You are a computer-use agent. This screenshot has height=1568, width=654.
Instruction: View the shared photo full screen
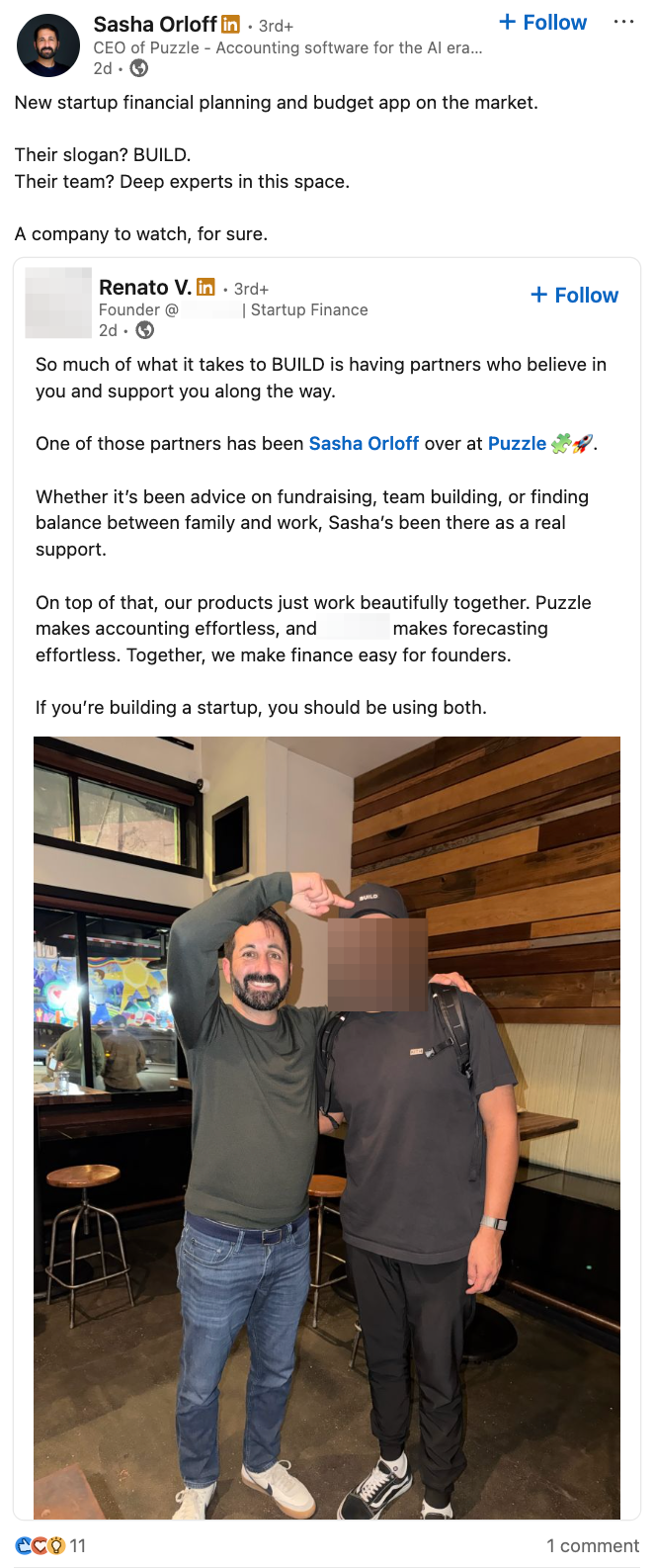[x=327, y=1127]
